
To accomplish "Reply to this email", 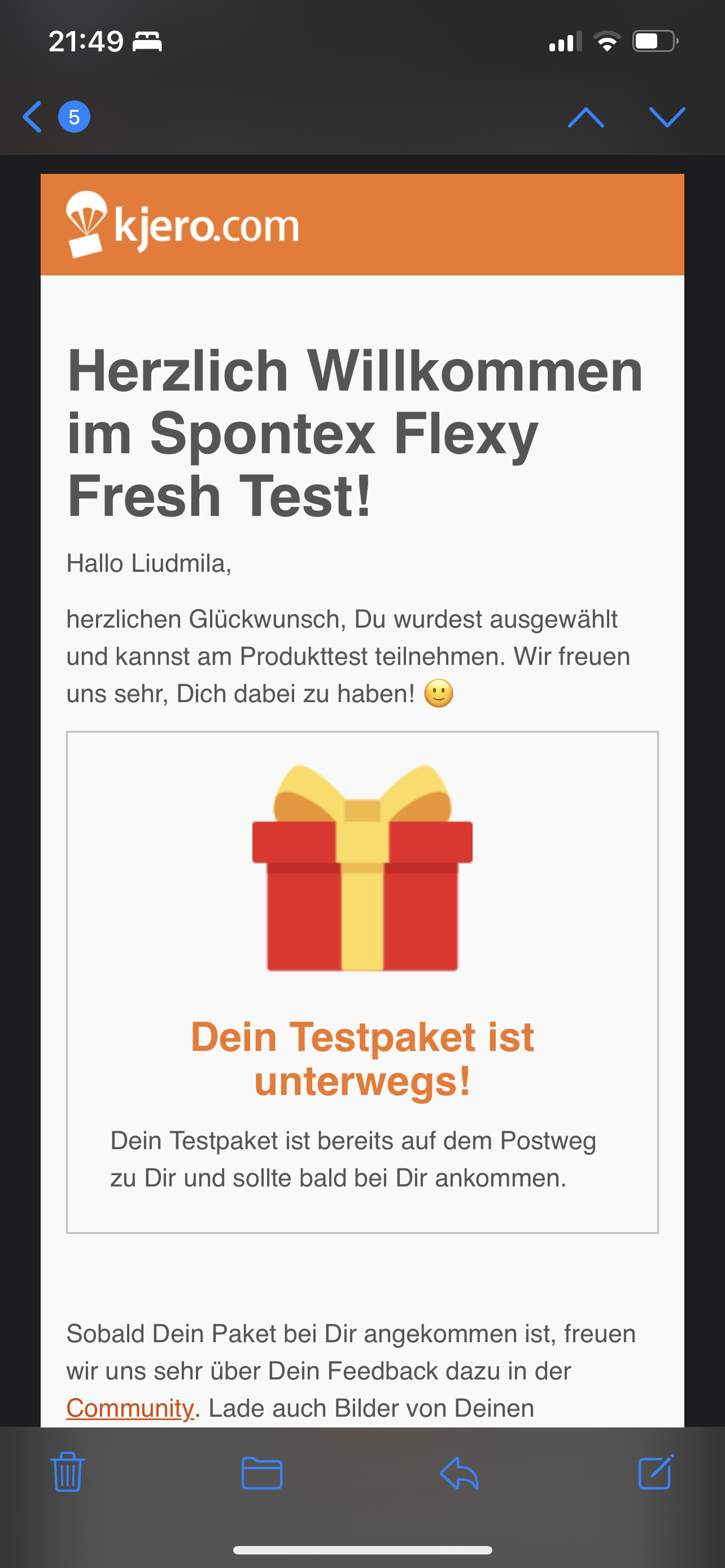I will (459, 1473).
